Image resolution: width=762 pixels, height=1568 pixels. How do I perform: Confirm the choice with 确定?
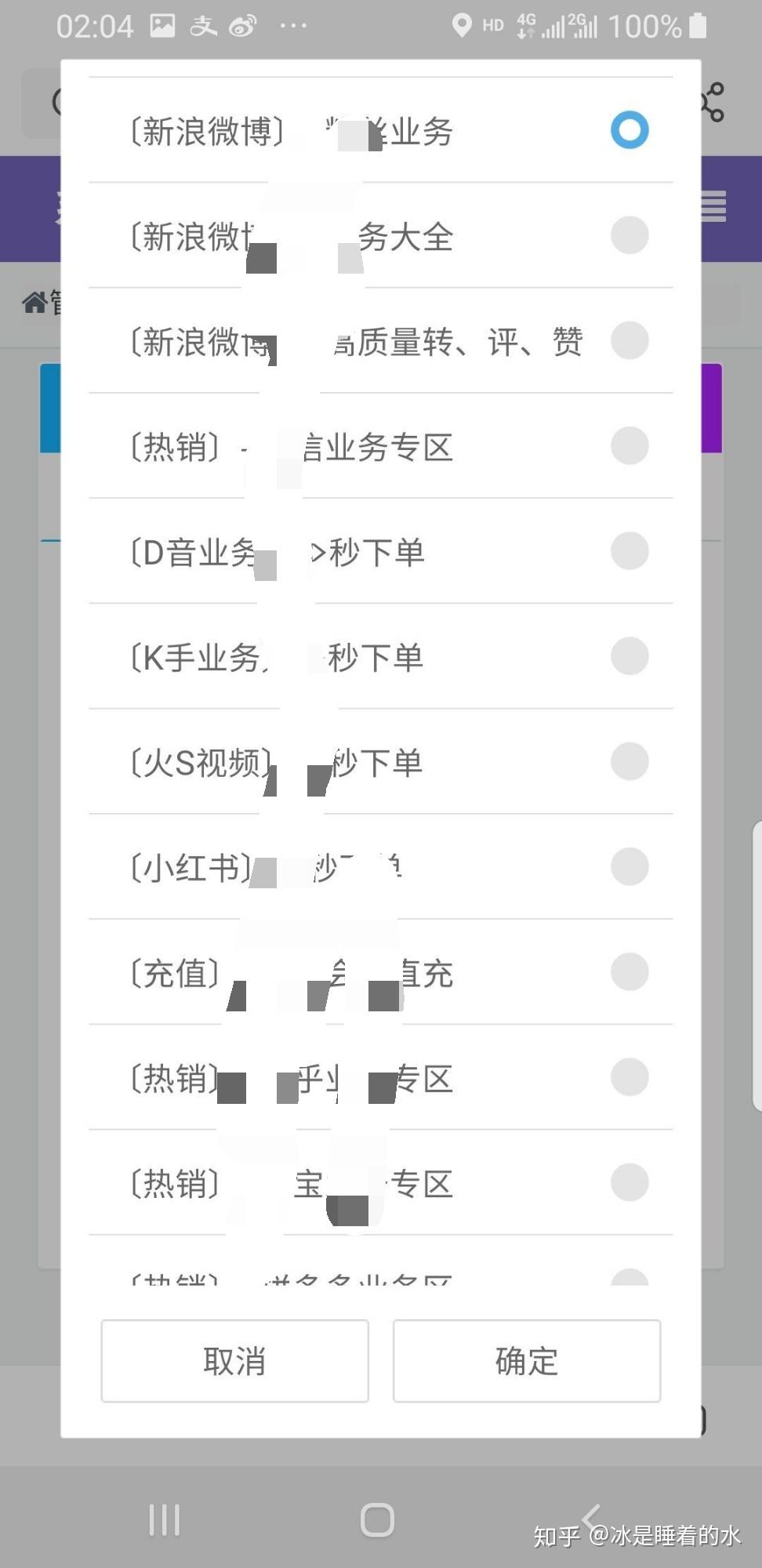526,1361
